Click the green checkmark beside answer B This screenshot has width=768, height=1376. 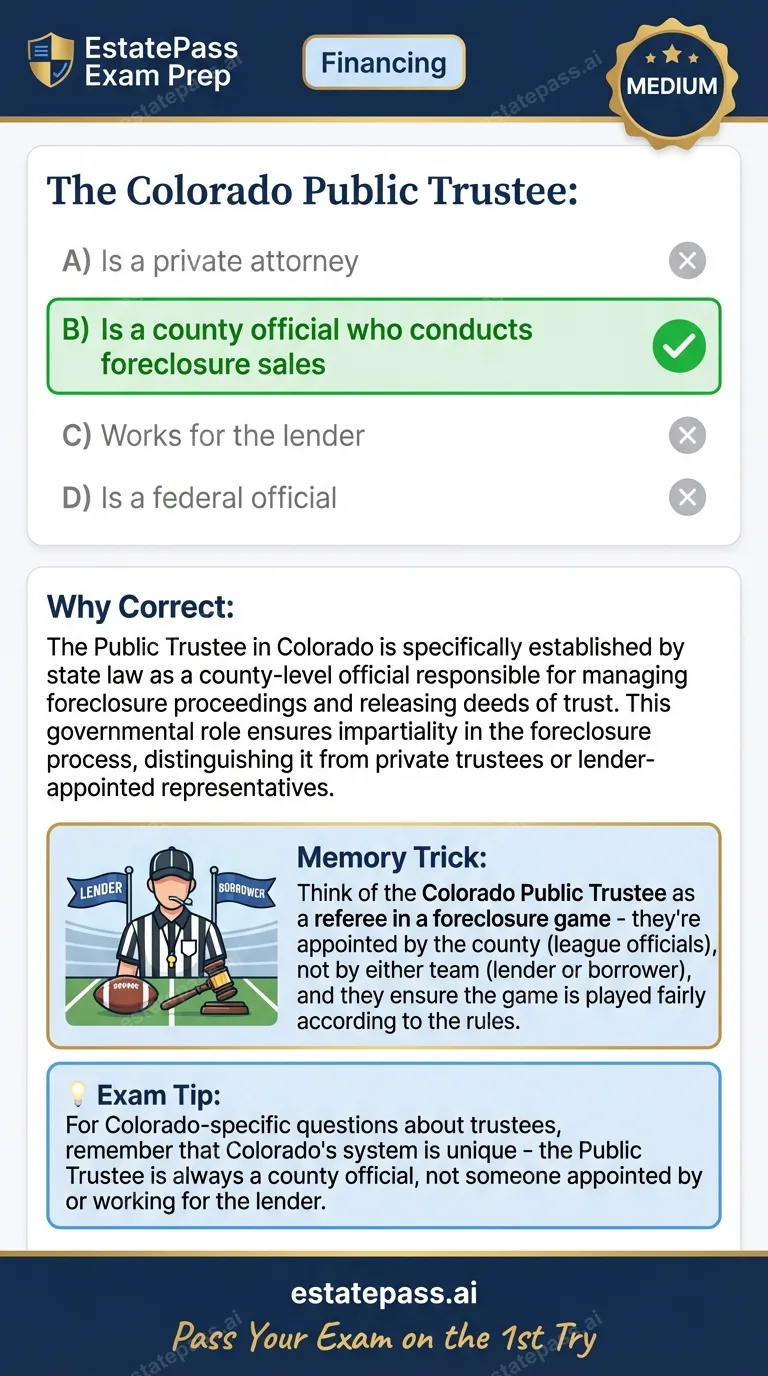679,346
